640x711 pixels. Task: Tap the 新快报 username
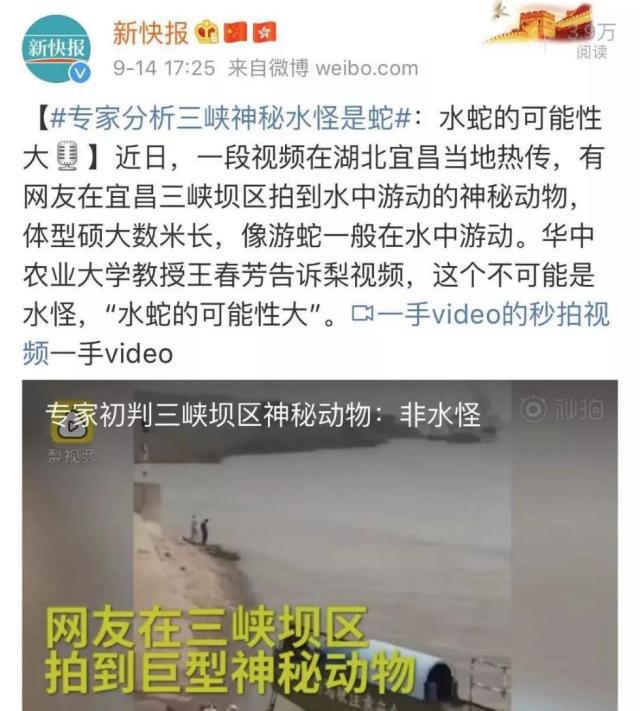pos(149,33)
